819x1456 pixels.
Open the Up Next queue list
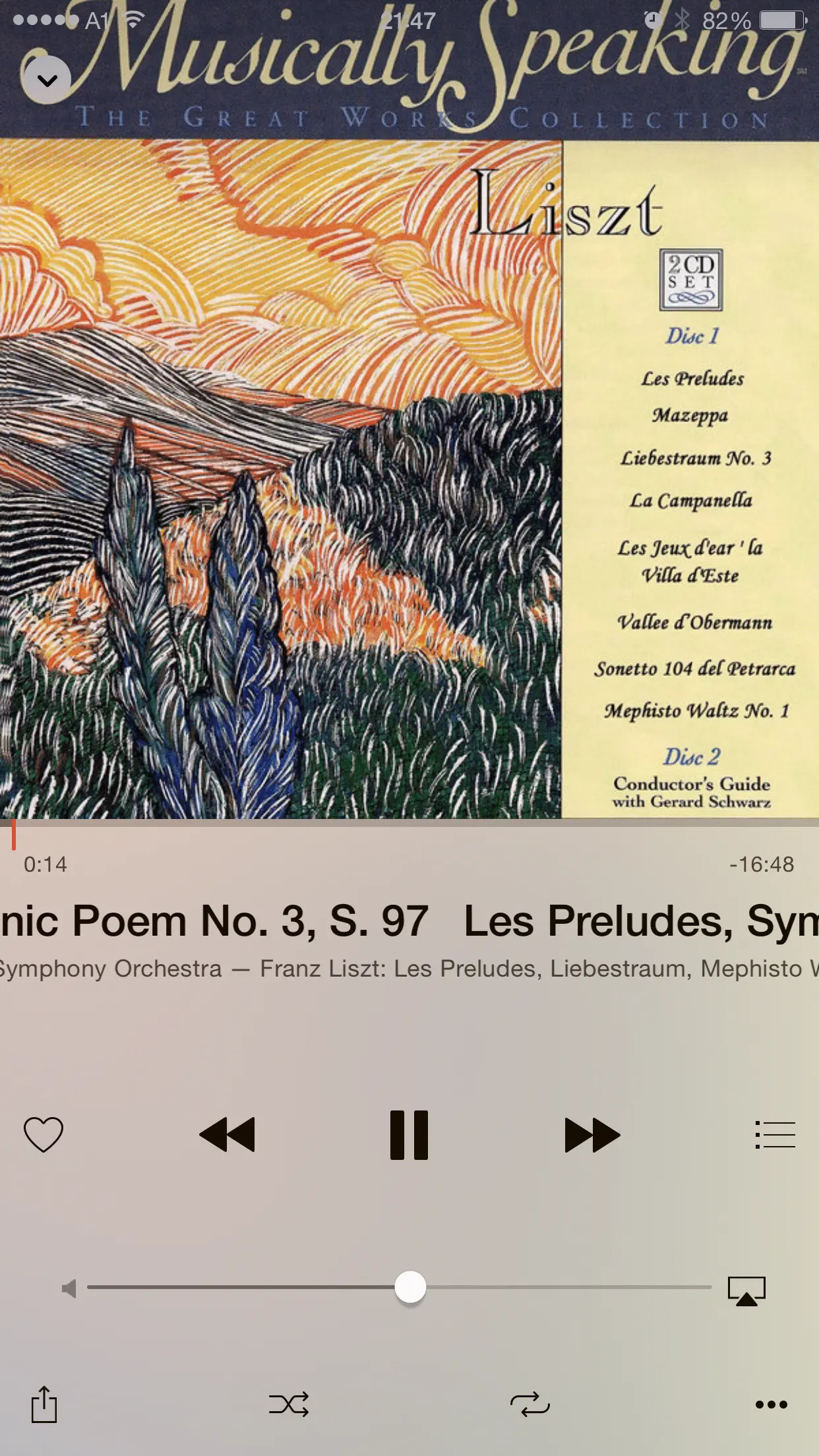[775, 1135]
